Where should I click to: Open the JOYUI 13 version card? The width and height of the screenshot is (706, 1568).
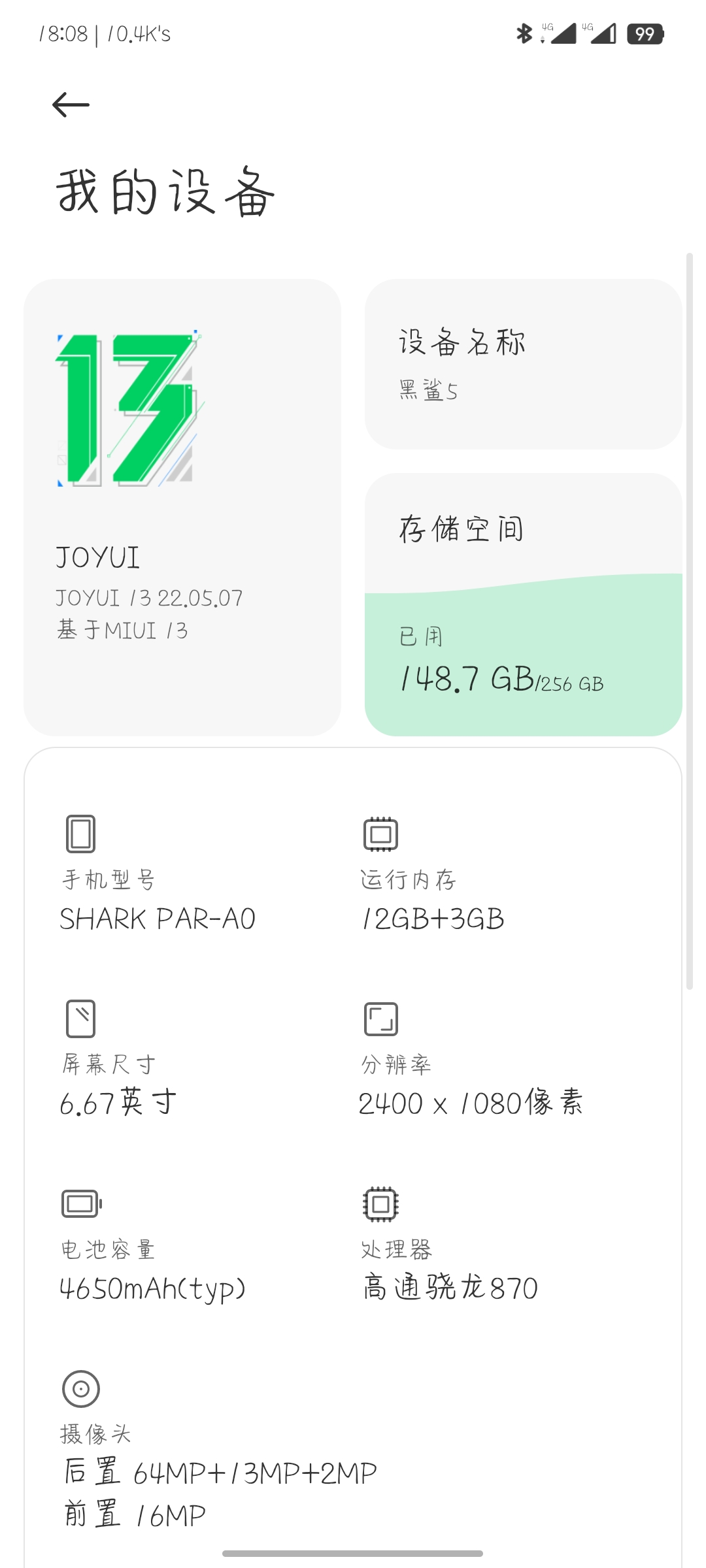[x=182, y=508]
